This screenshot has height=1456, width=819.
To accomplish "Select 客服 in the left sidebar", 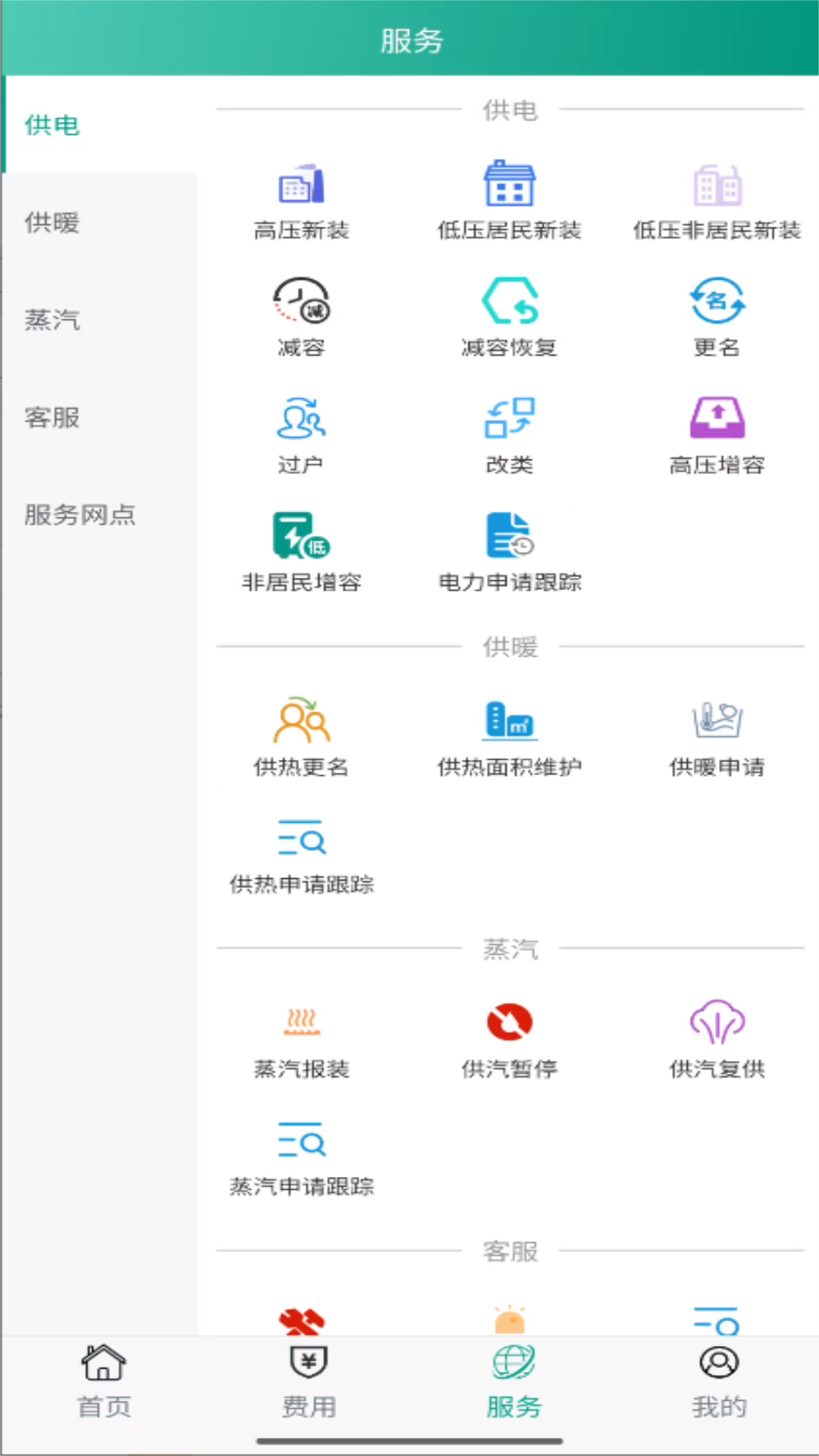I will pos(51,418).
